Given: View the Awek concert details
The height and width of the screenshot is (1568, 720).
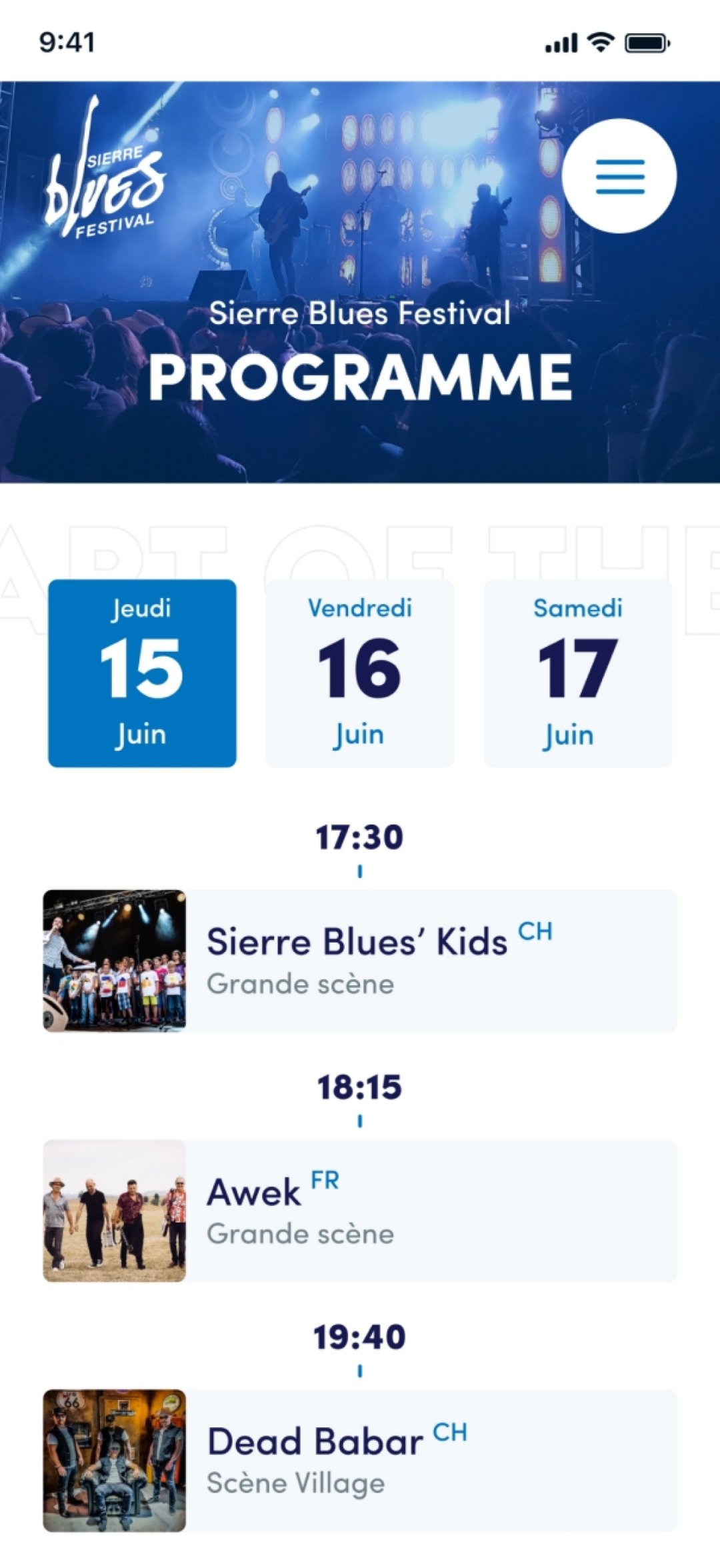Looking at the screenshot, I should 360,1211.
